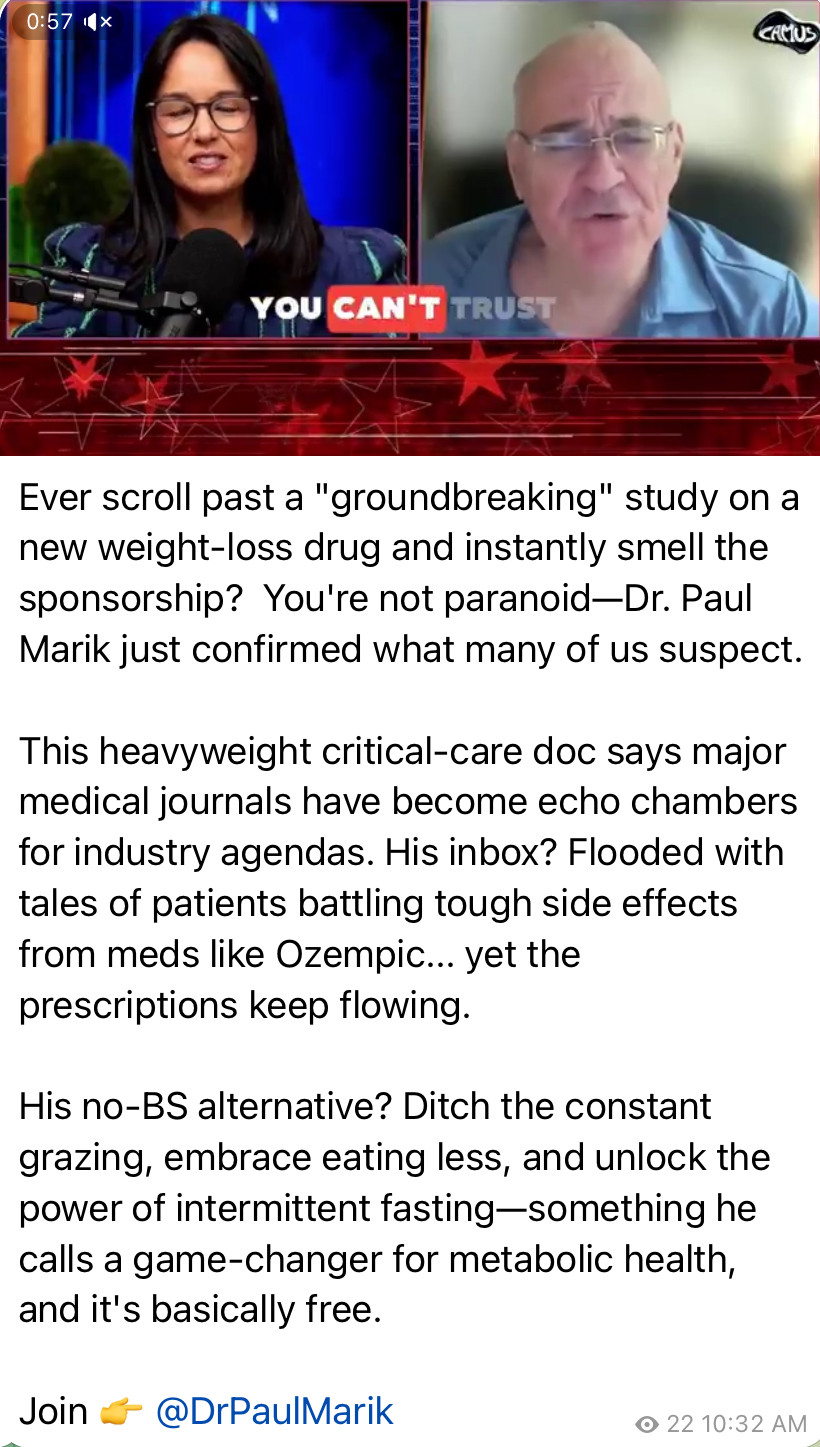
Task: Open the @DrPaulMarik channel link
Action: (x=274, y=1411)
